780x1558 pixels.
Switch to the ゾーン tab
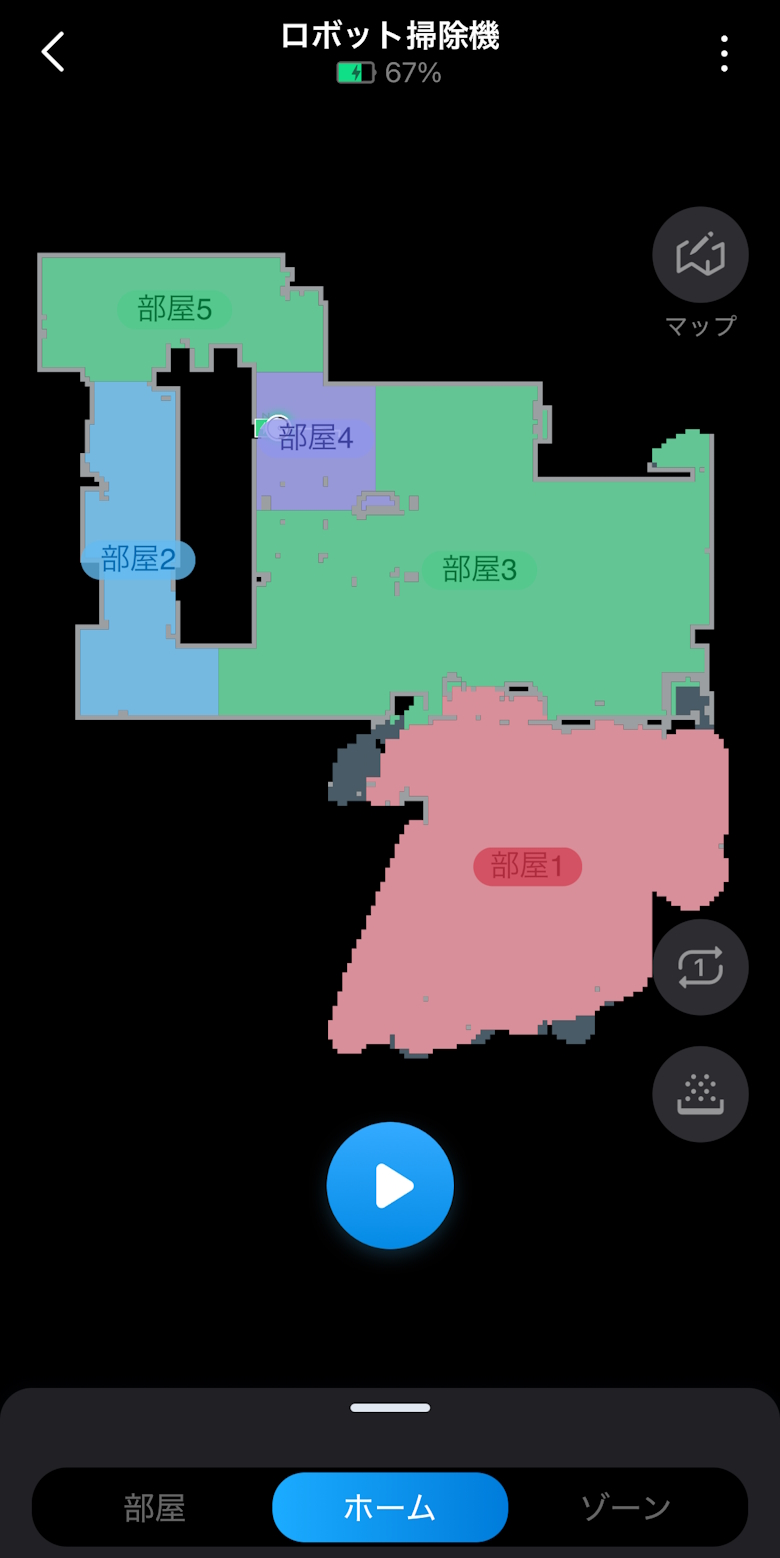click(626, 1507)
